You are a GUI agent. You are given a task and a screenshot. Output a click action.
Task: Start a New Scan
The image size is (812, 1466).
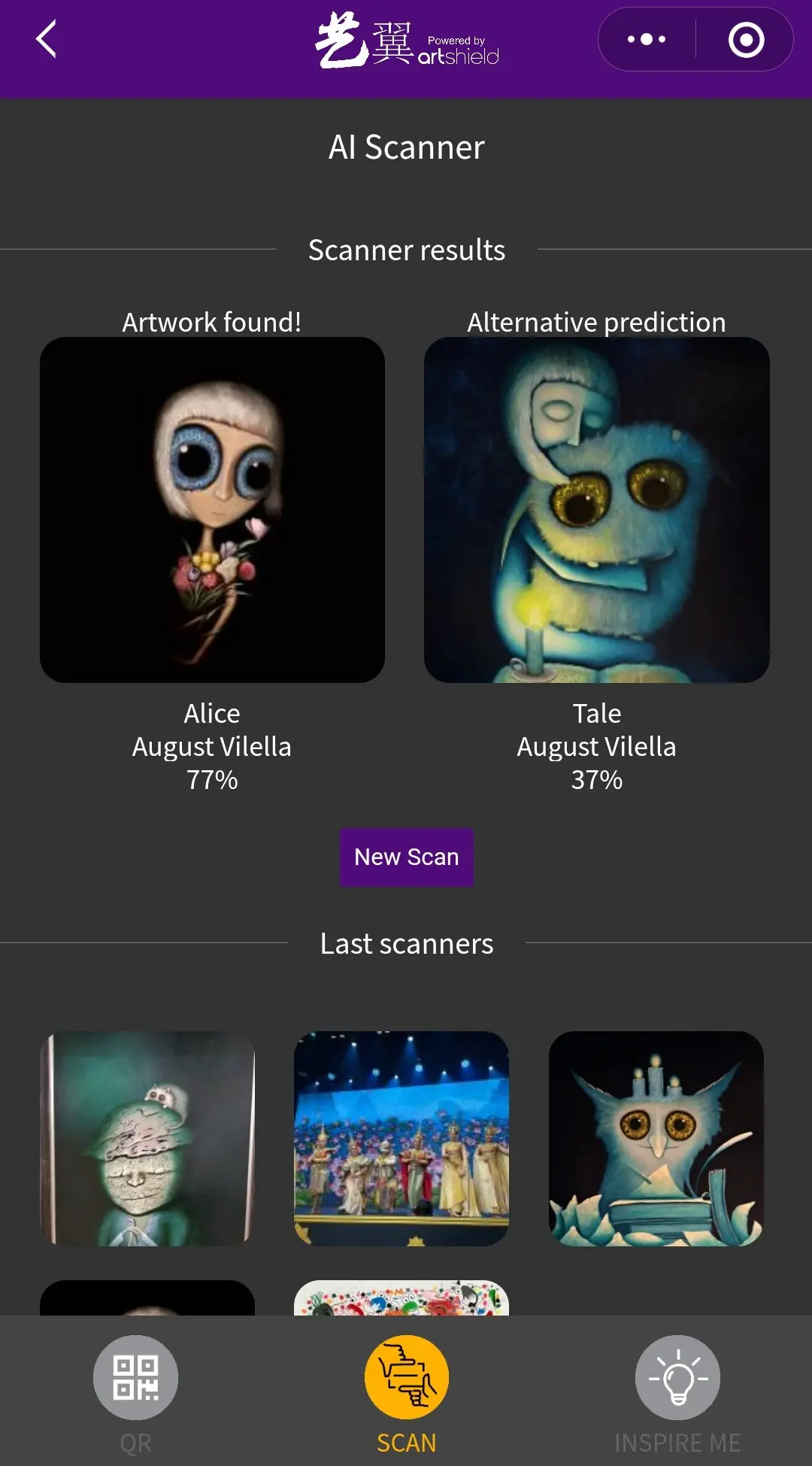tap(406, 857)
